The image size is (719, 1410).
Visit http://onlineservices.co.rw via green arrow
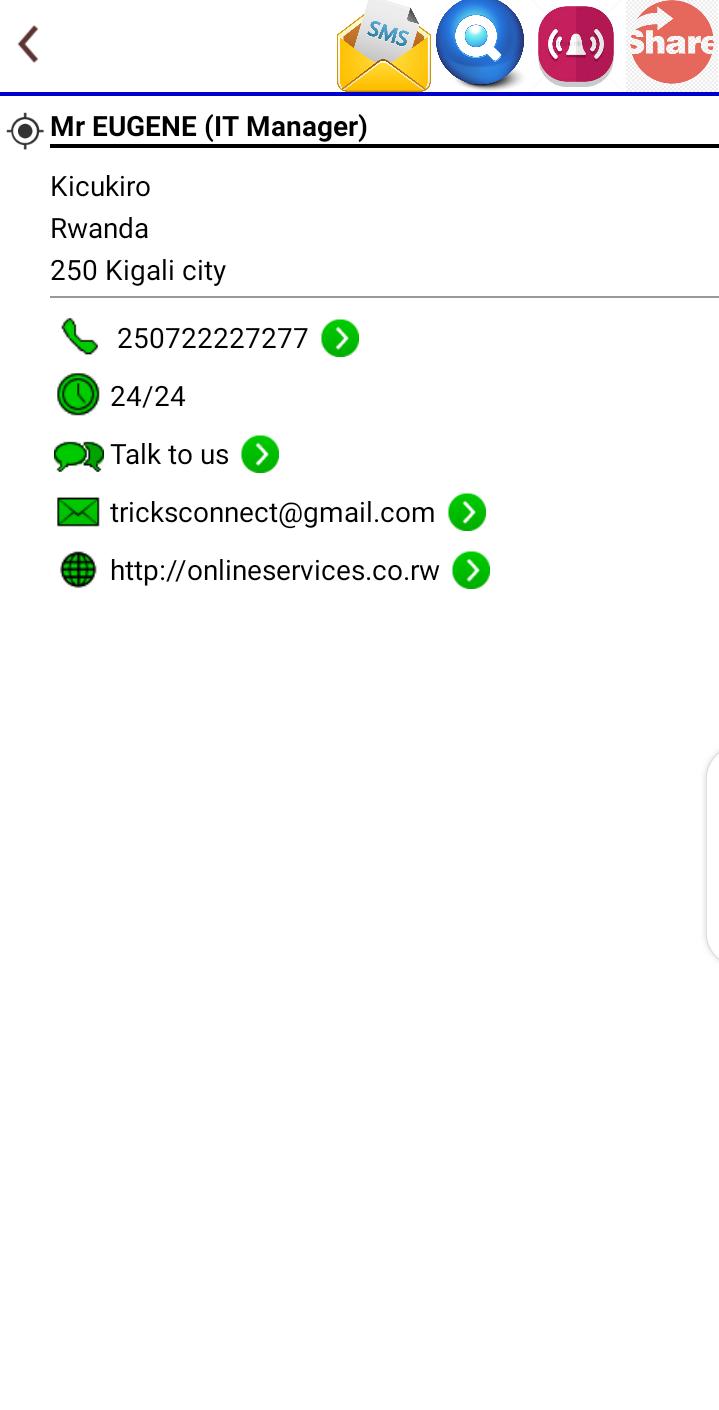[471, 571]
